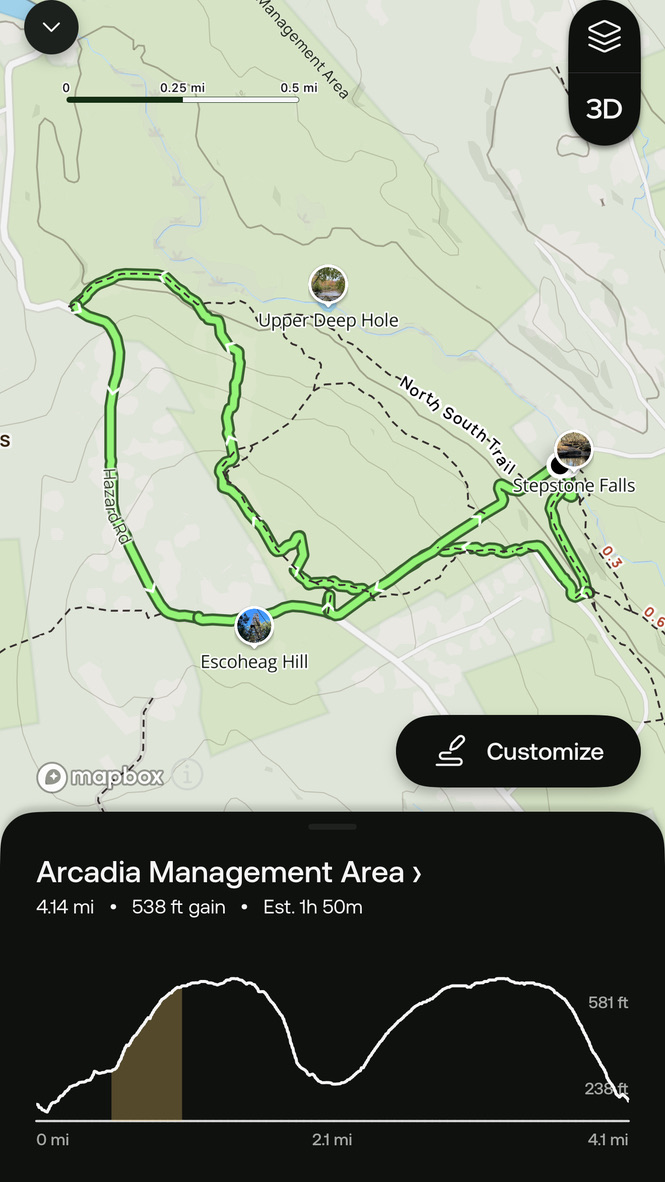The height and width of the screenshot is (1182, 665).
Task: Open the Arcadia Management Area details
Action: tap(229, 872)
